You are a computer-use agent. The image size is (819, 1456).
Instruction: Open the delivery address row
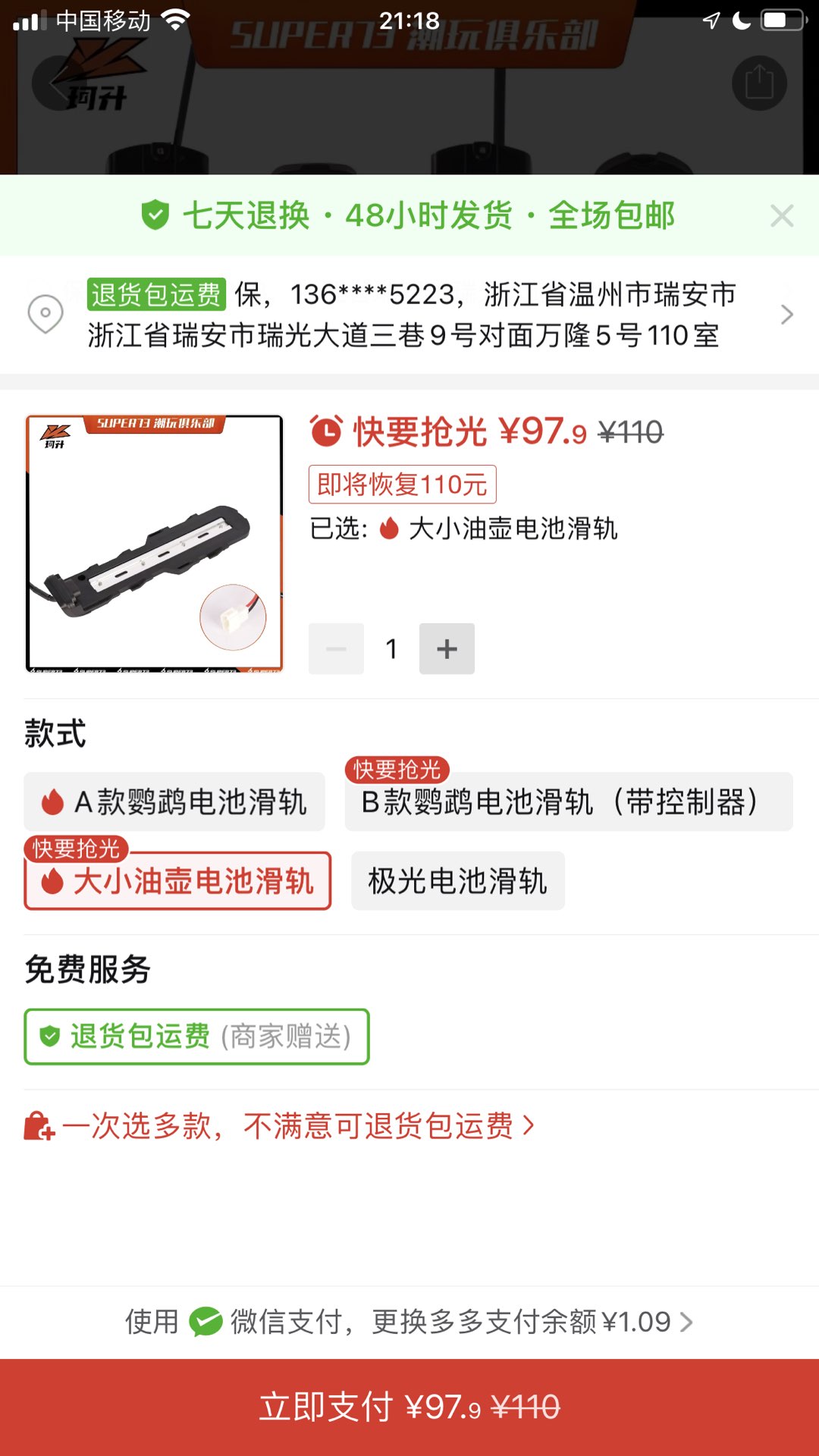(409, 315)
